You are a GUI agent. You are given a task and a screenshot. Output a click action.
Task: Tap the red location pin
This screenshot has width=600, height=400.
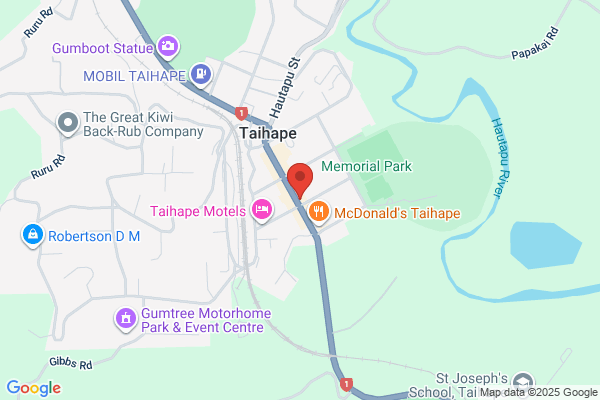[300, 180]
